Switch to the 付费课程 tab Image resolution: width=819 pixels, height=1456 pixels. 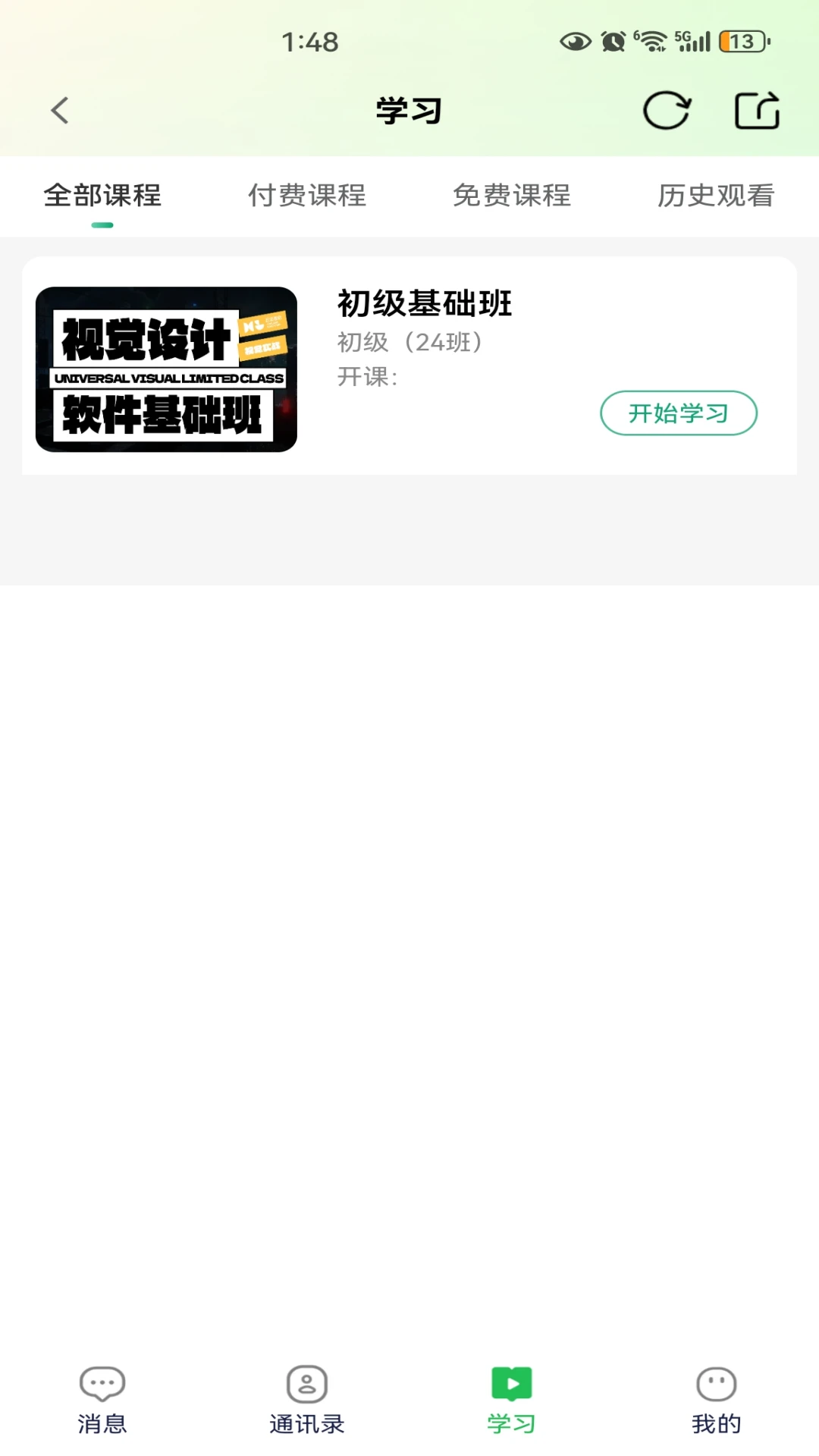309,196
